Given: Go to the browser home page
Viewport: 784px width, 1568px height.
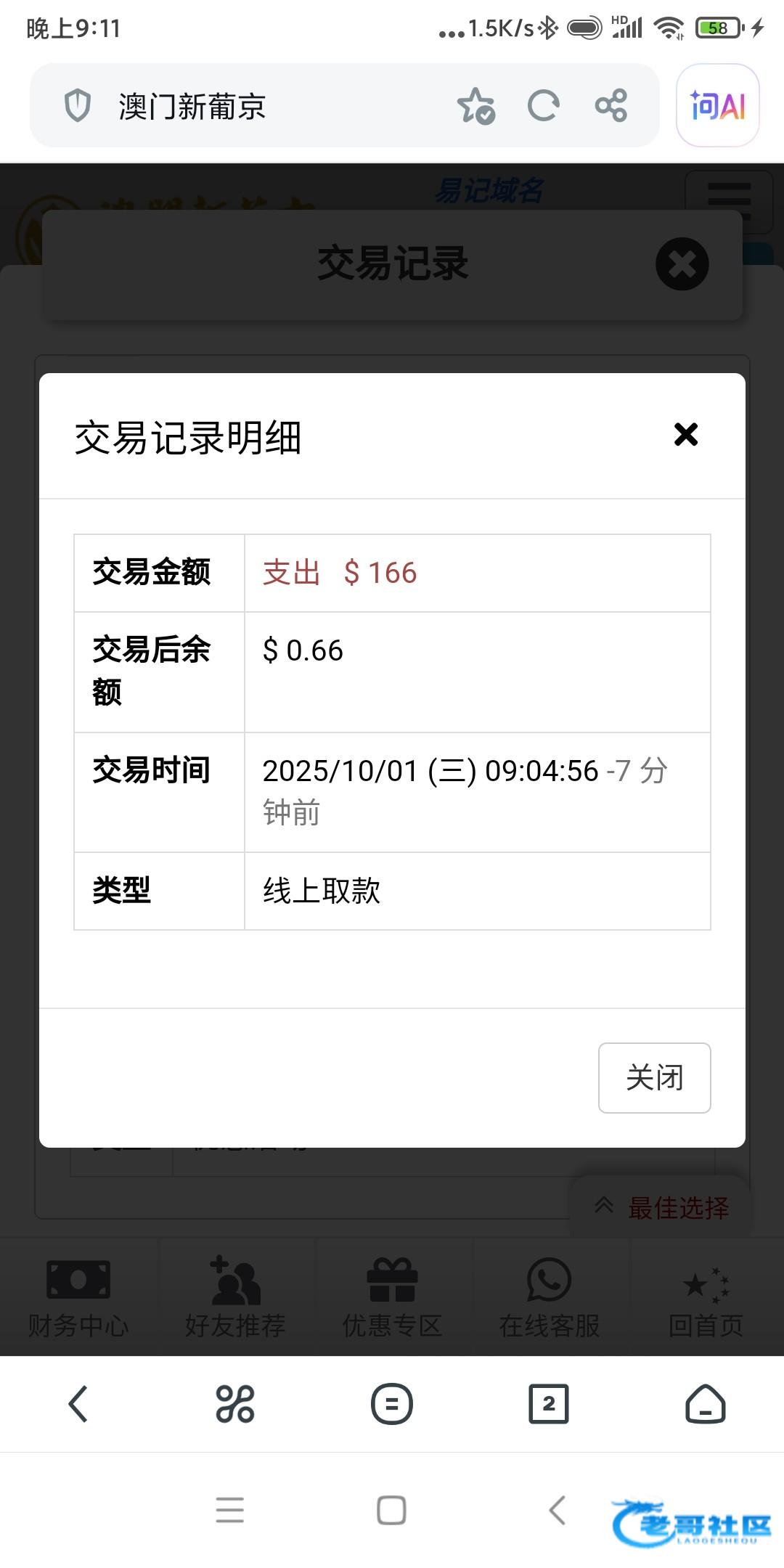Looking at the screenshot, I should pos(706,1404).
